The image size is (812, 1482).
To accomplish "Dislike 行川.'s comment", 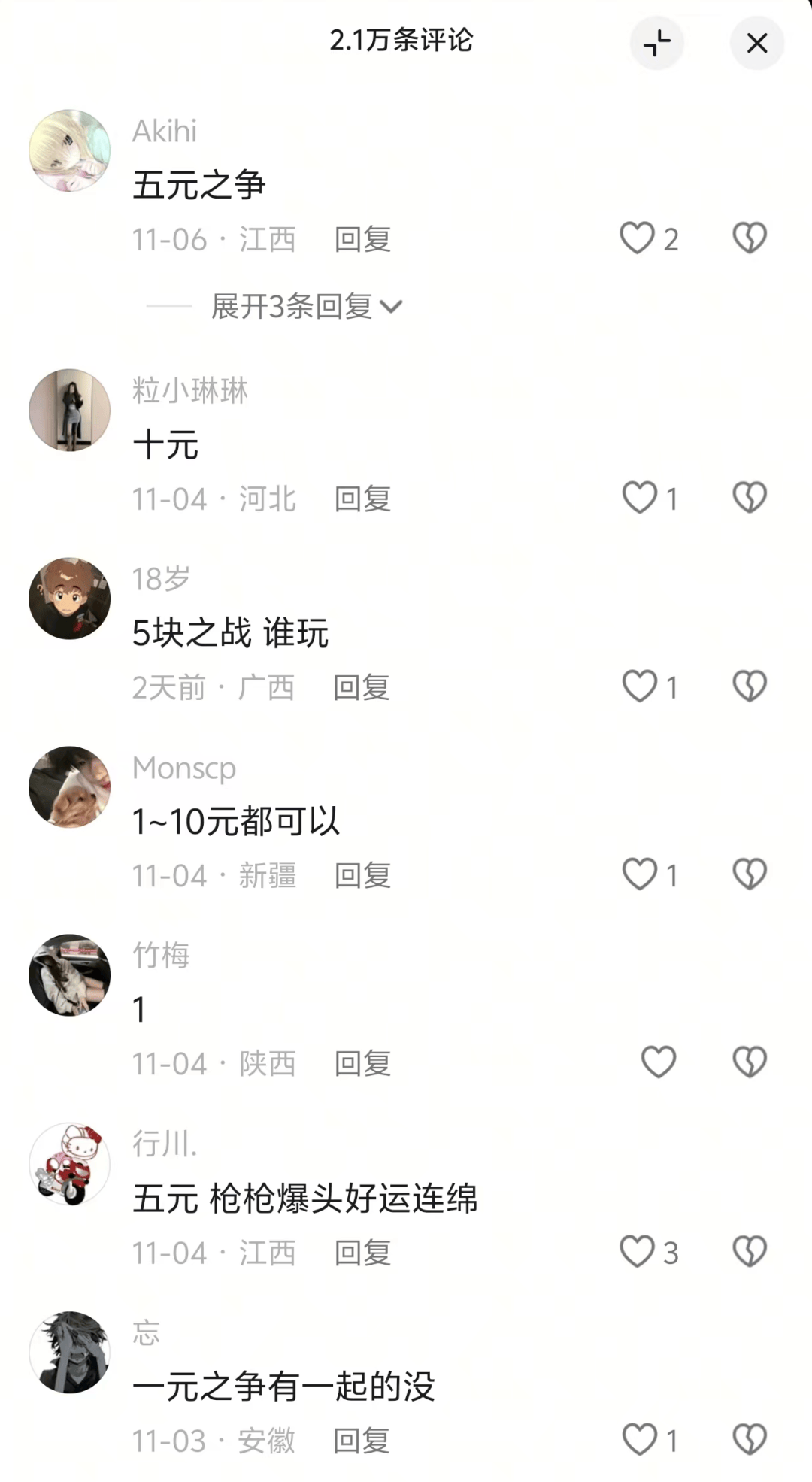I will coord(749,1252).
